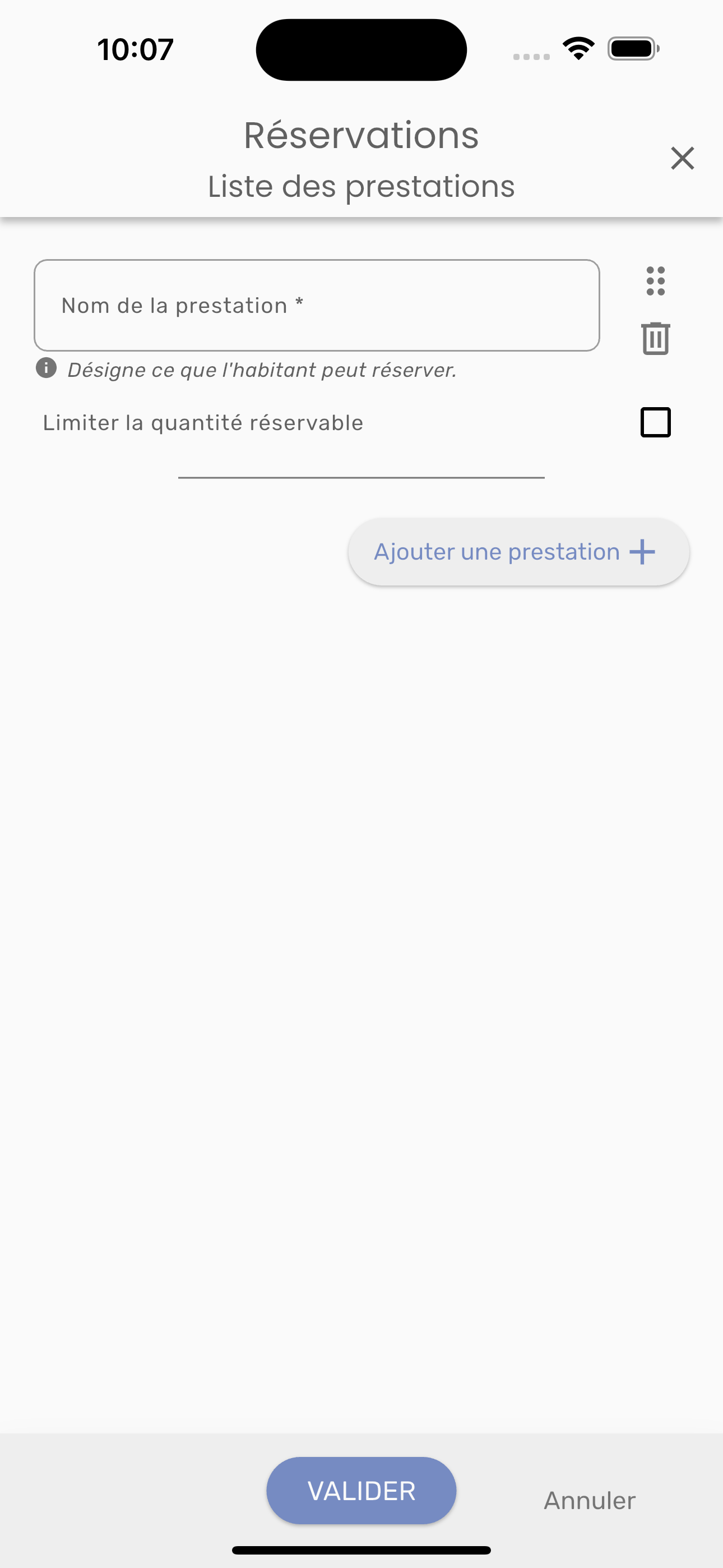Tap the plus icon on Ajouter une prestation
Image resolution: width=723 pixels, height=1568 pixels.
click(642, 551)
